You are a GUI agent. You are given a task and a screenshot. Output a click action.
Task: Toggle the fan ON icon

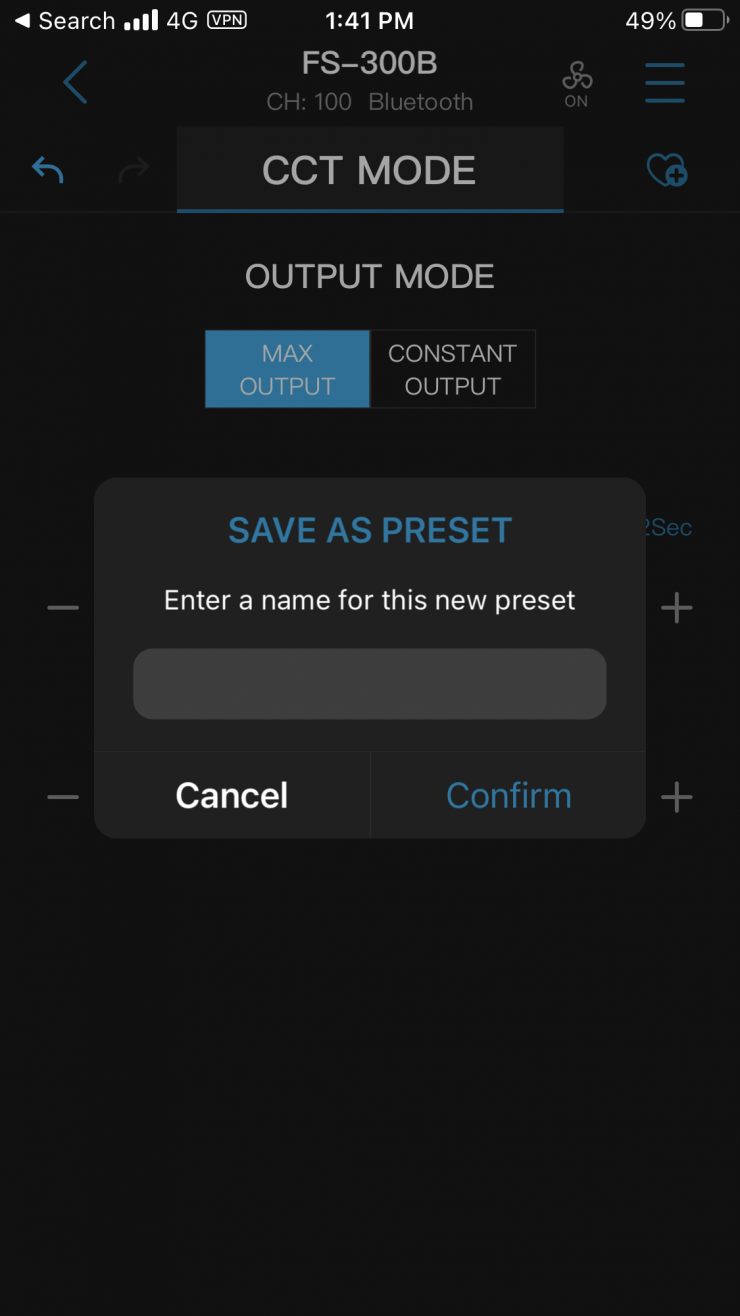576,84
